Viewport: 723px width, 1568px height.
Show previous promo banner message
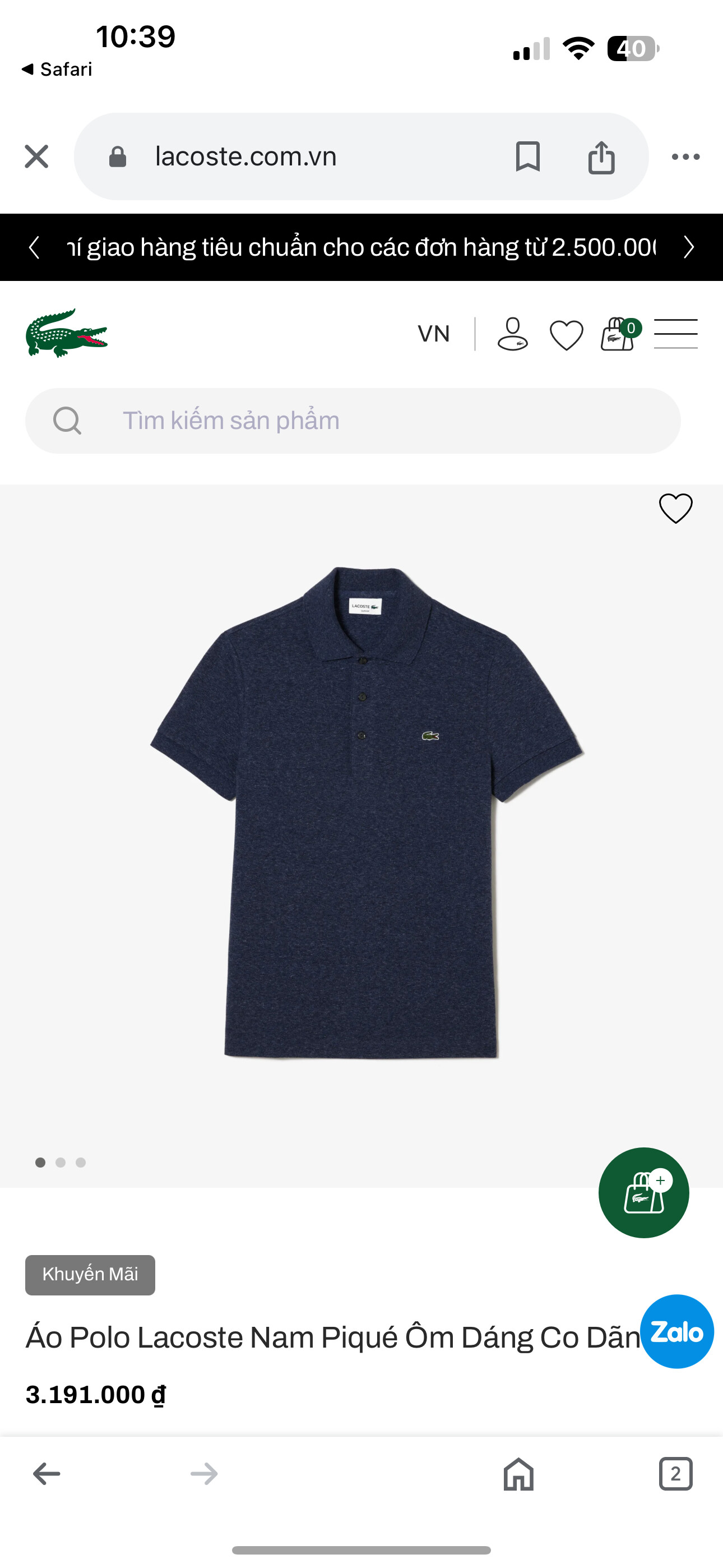pos(34,247)
